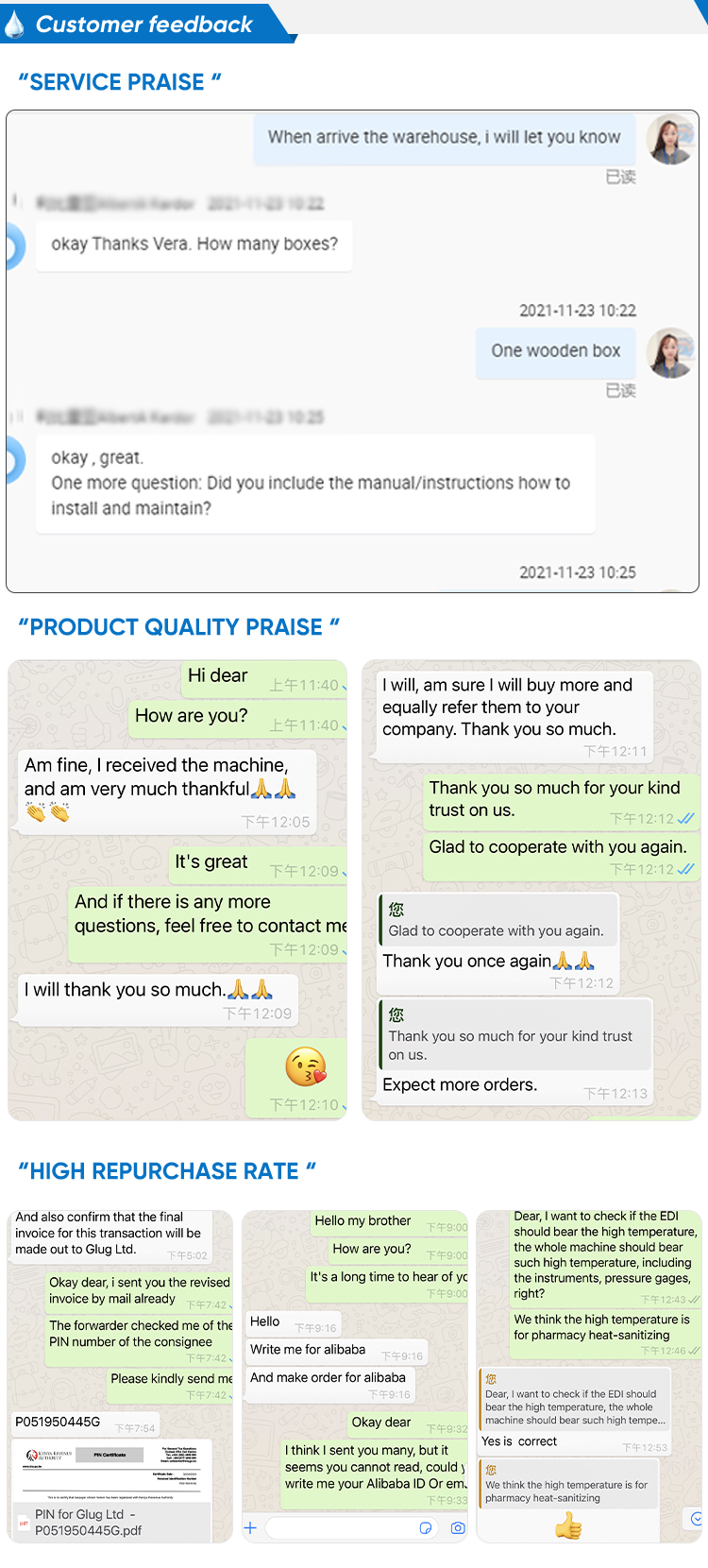The height and width of the screenshot is (1568, 708).
Task: Click the plus attachment icon in the chat bar
Action: 249,1526
